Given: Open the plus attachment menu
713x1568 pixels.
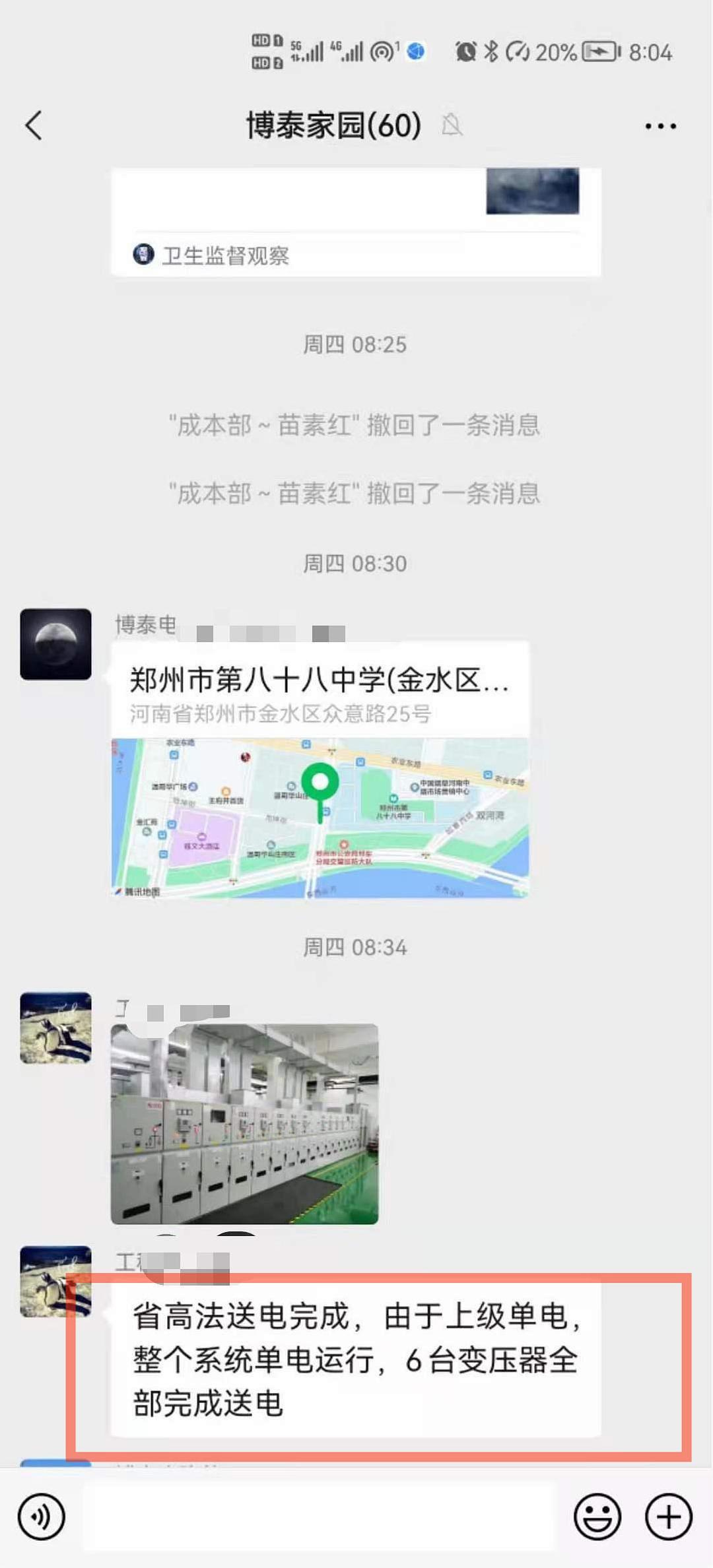Looking at the screenshot, I should [668, 1517].
